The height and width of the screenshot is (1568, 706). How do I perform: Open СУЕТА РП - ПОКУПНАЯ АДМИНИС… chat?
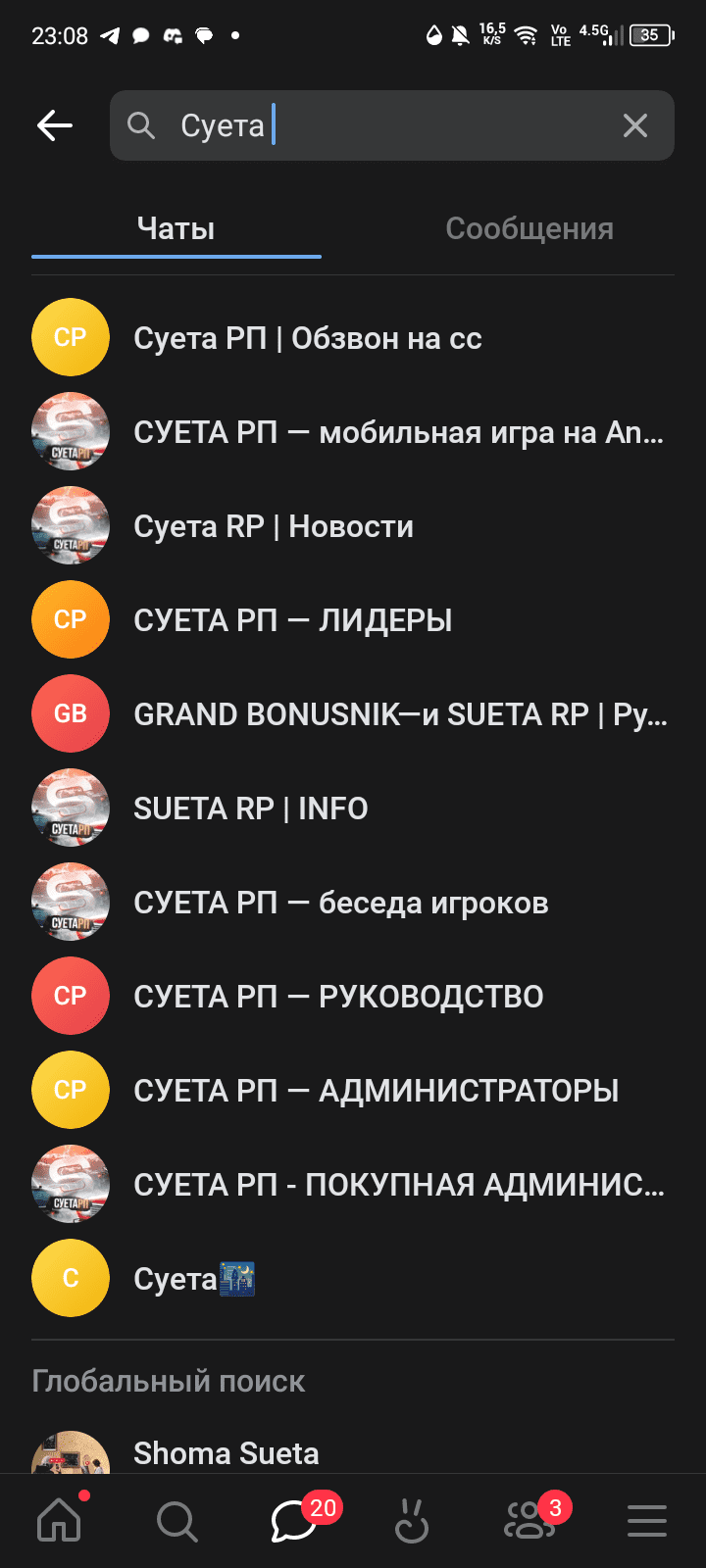point(353,1185)
